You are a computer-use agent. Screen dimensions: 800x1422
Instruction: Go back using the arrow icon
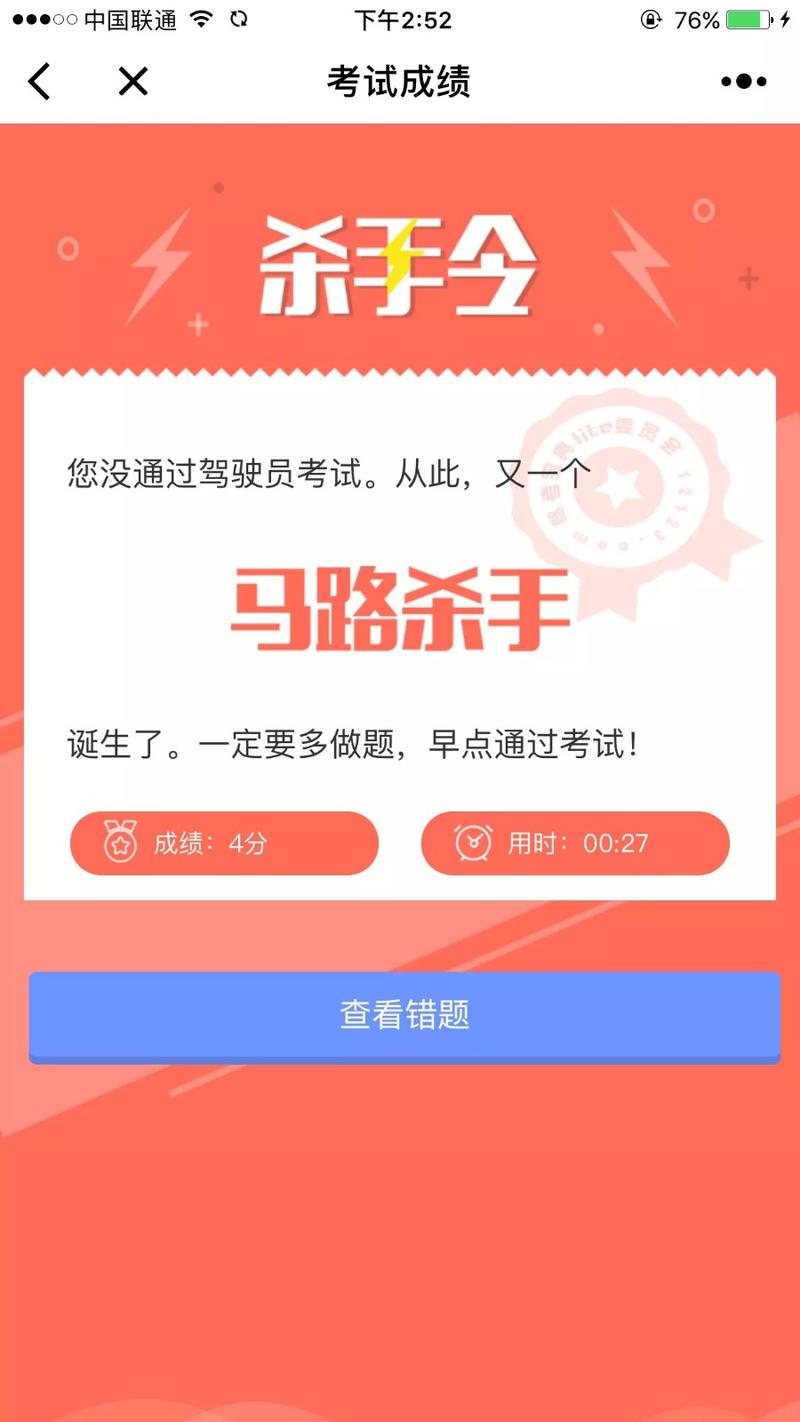39,82
